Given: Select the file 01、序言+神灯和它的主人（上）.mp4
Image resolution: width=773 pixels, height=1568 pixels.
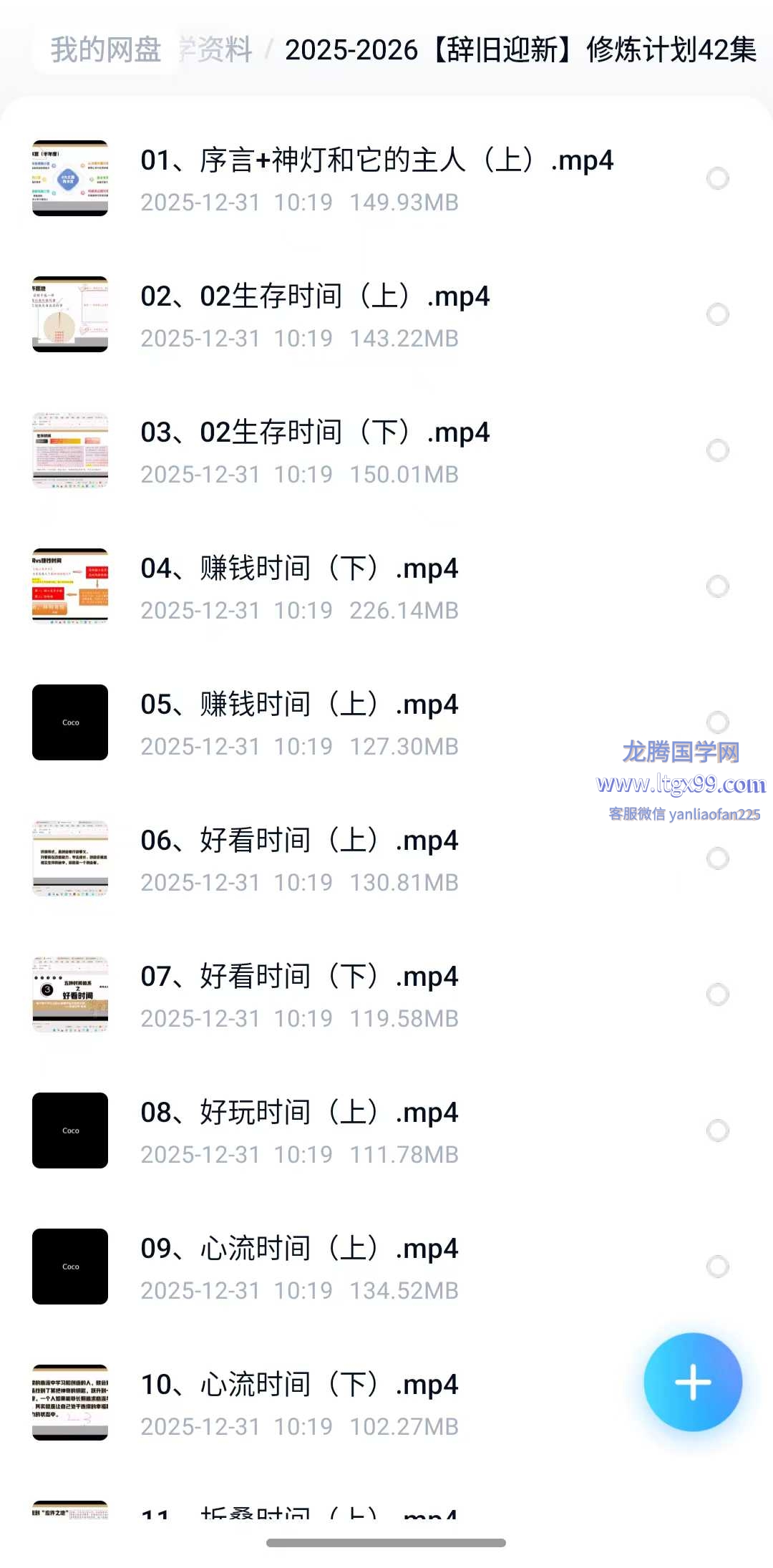Looking at the screenshot, I should (x=717, y=178).
